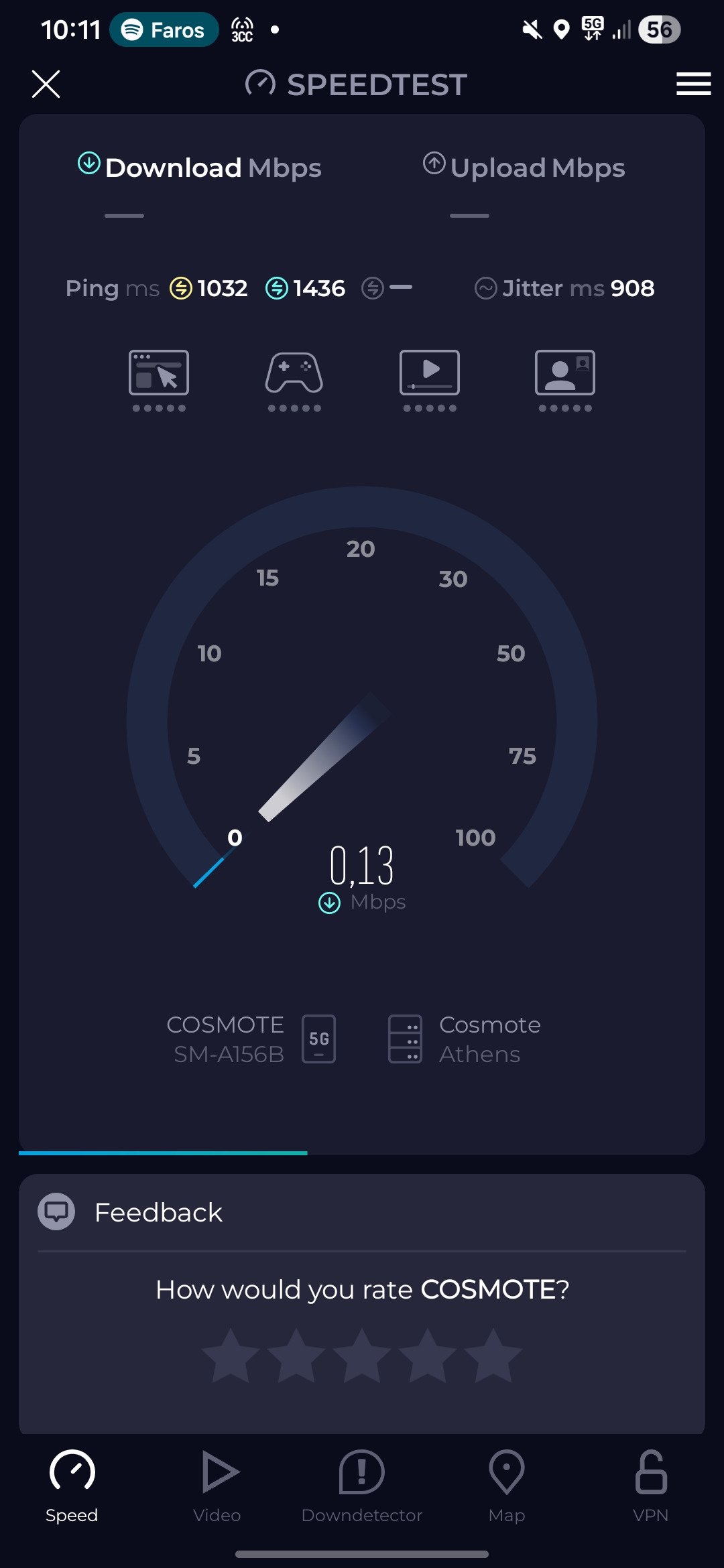Viewport: 724px width, 1568px height.
Task: Go to the Map tab
Action: (507, 1486)
